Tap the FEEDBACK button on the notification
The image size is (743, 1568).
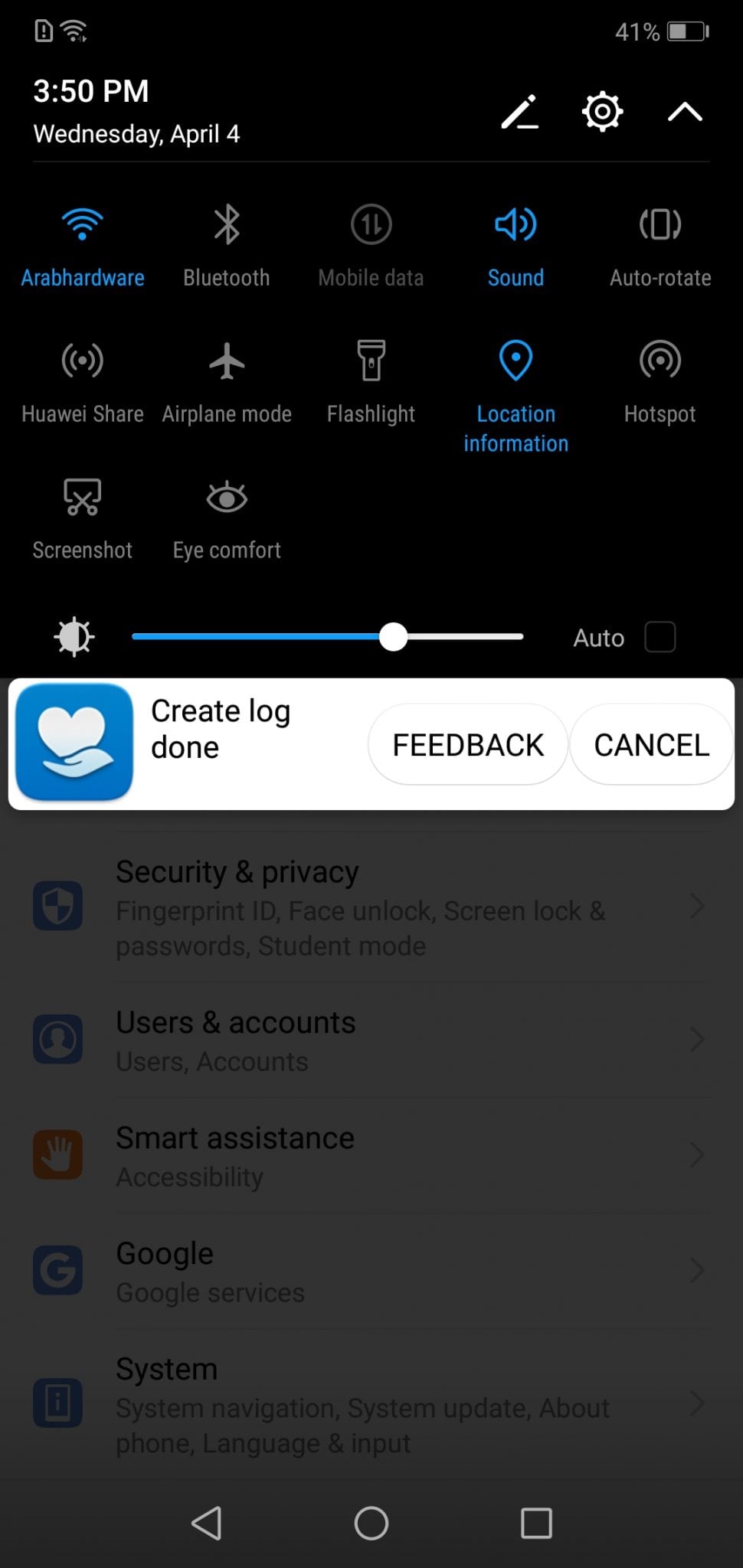pyautogui.click(x=468, y=744)
